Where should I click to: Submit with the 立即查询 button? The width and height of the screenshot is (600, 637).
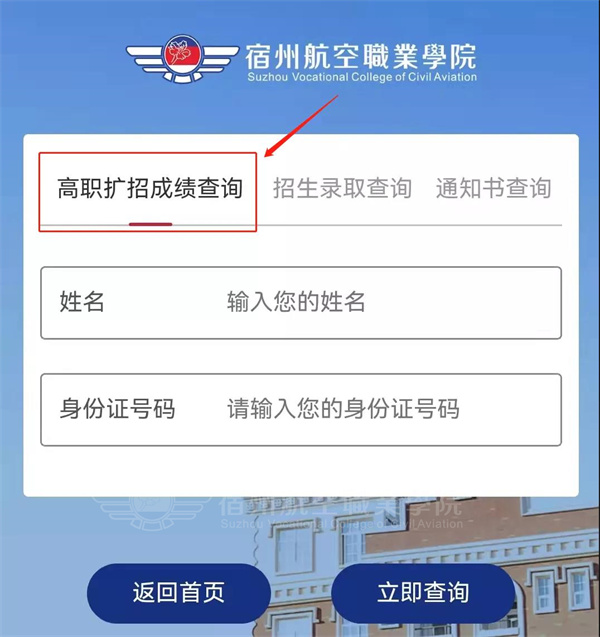click(422, 592)
